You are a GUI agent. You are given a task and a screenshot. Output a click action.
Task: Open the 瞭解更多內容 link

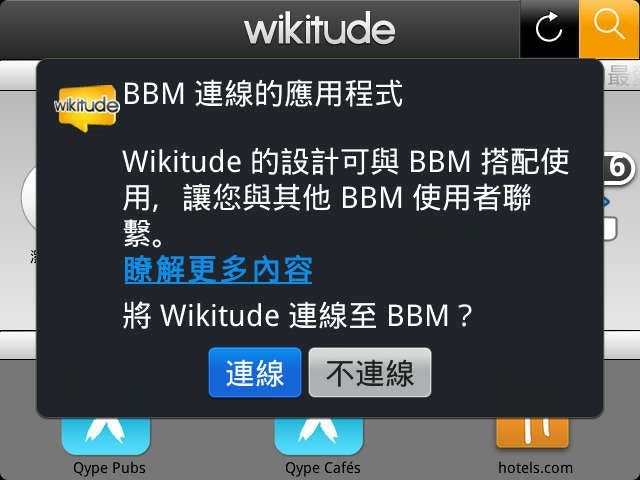click(218, 270)
